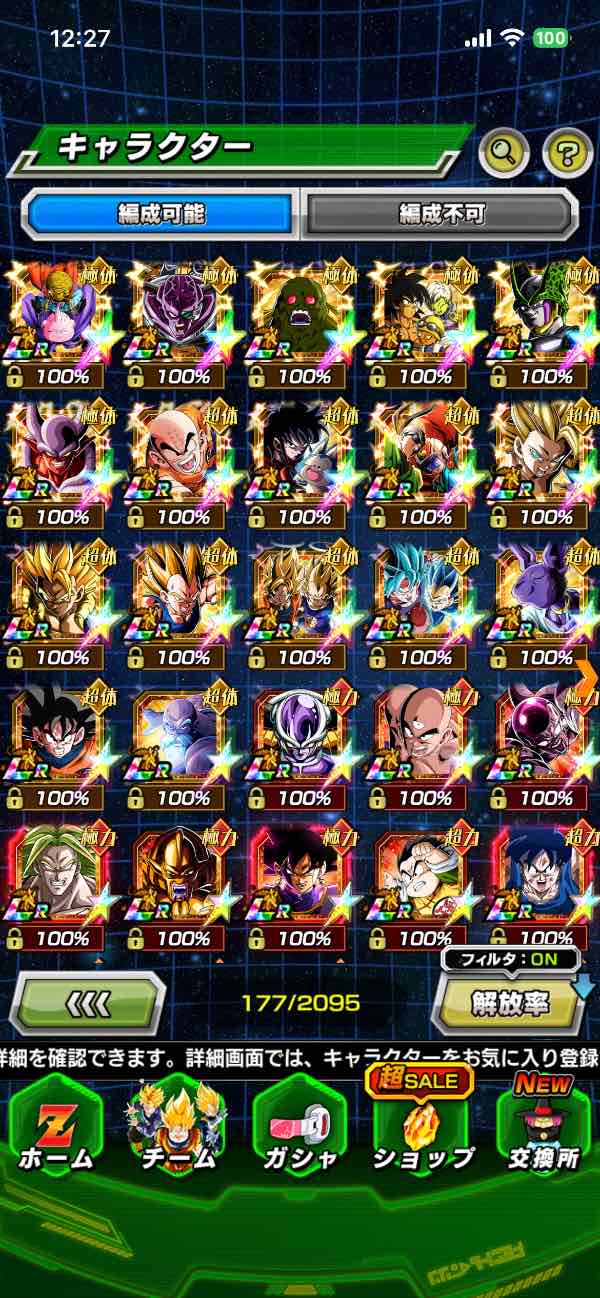Go to ホーム in the bottom menu
This screenshot has width=600, height=1298.
click(x=56, y=1128)
